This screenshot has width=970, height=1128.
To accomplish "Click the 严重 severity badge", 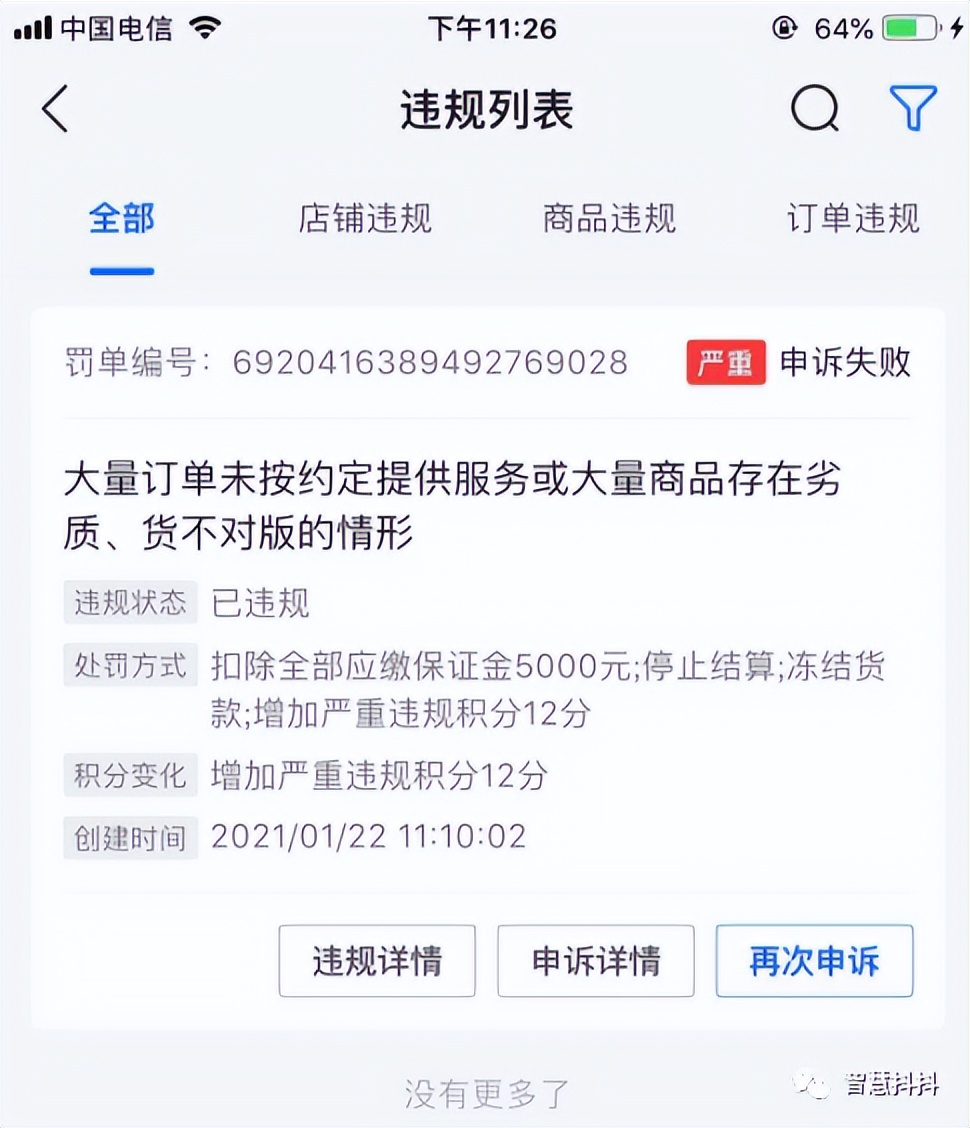I will point(725,363).
